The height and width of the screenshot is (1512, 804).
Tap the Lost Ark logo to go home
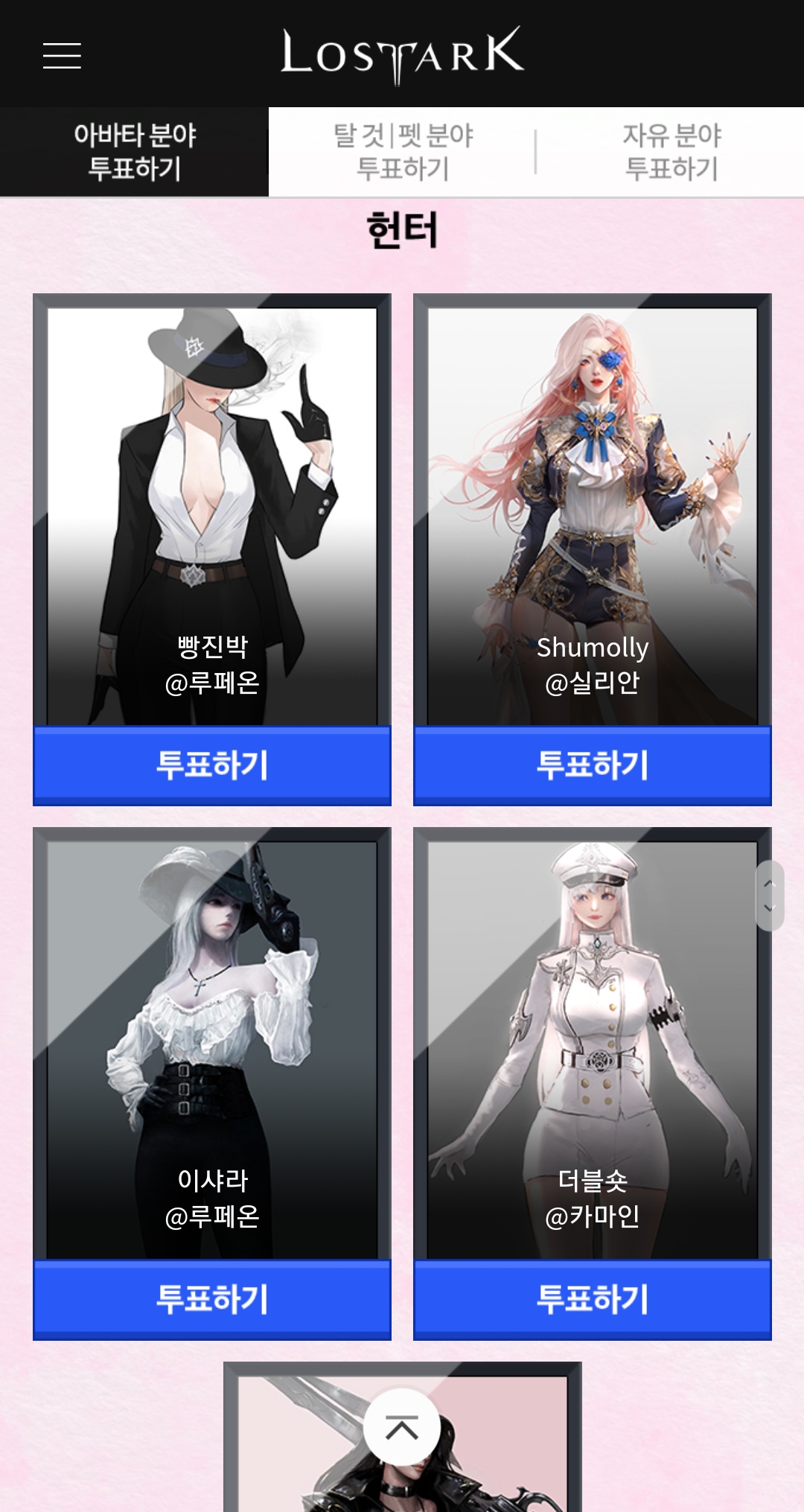[x=402, y=54]
